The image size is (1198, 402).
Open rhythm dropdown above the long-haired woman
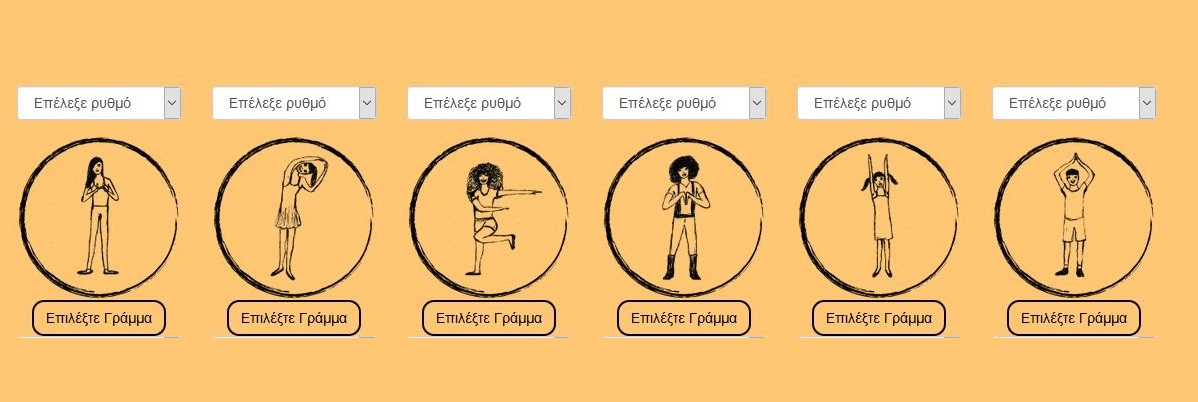click(99, 103)
